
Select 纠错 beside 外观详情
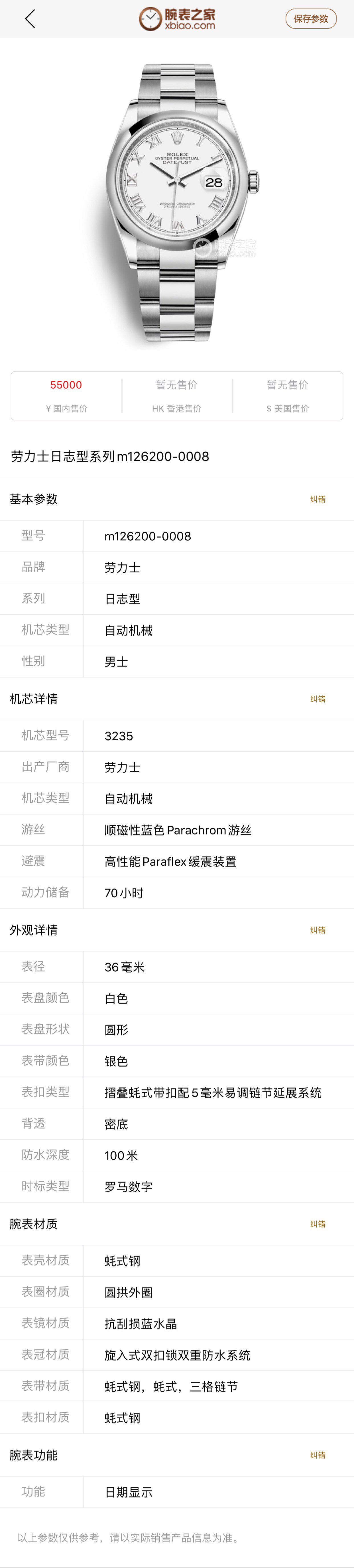click(x=318, y=930)
